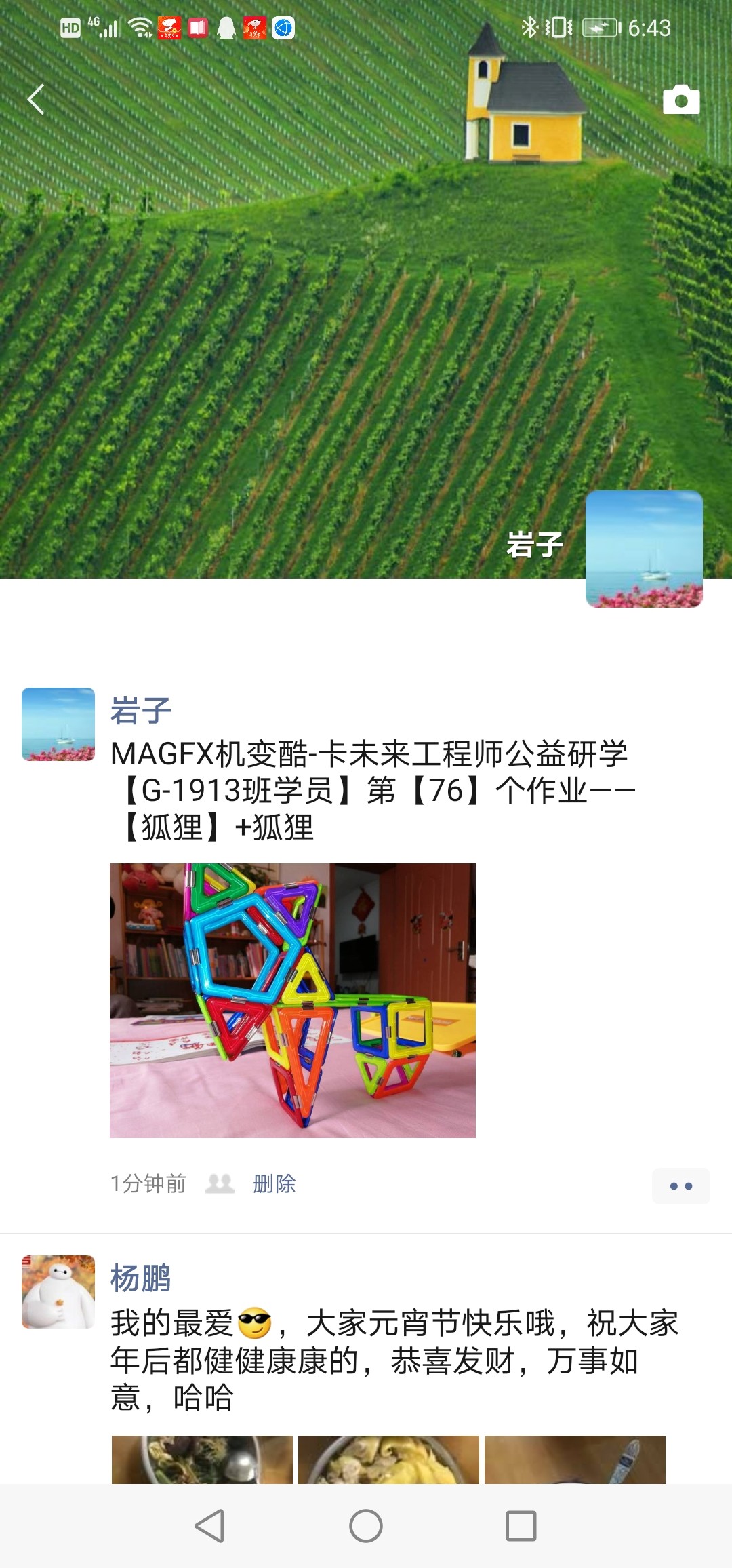Open 岩子's profile avatar on the cover

643,549
